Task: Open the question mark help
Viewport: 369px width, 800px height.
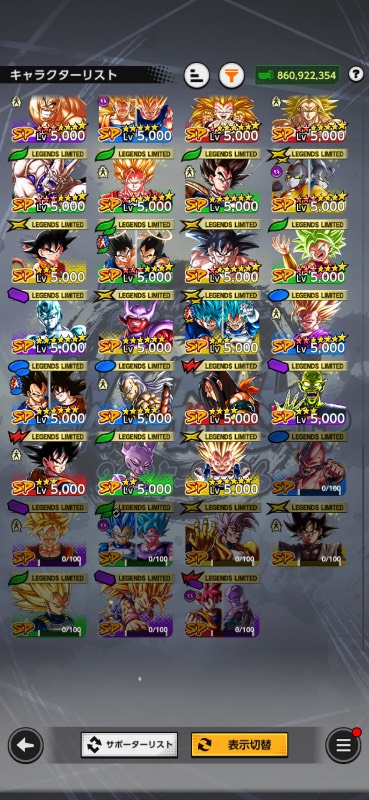Action: tap(356, 74)
